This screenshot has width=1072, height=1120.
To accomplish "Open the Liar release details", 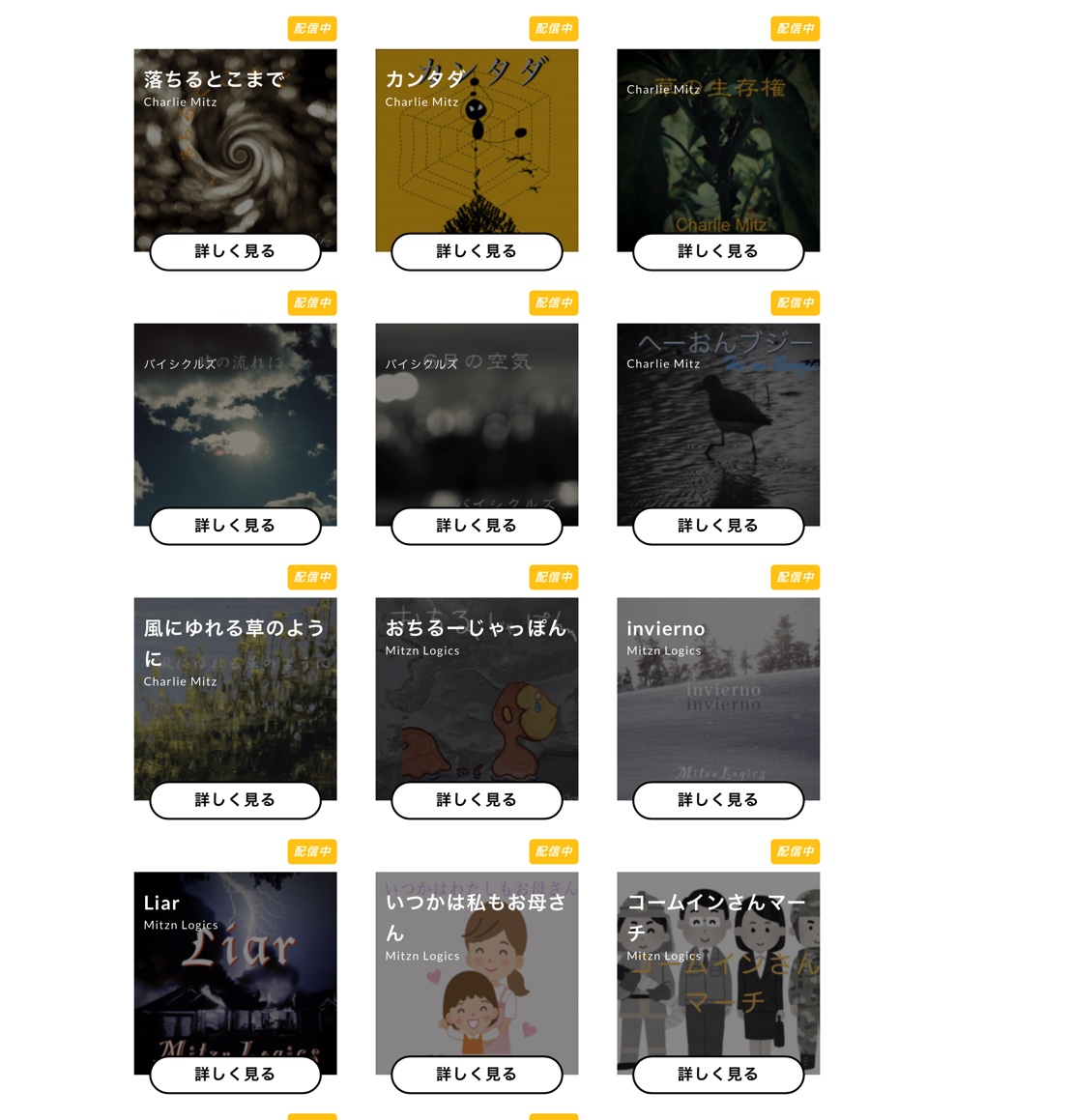I will [235, 1074].
